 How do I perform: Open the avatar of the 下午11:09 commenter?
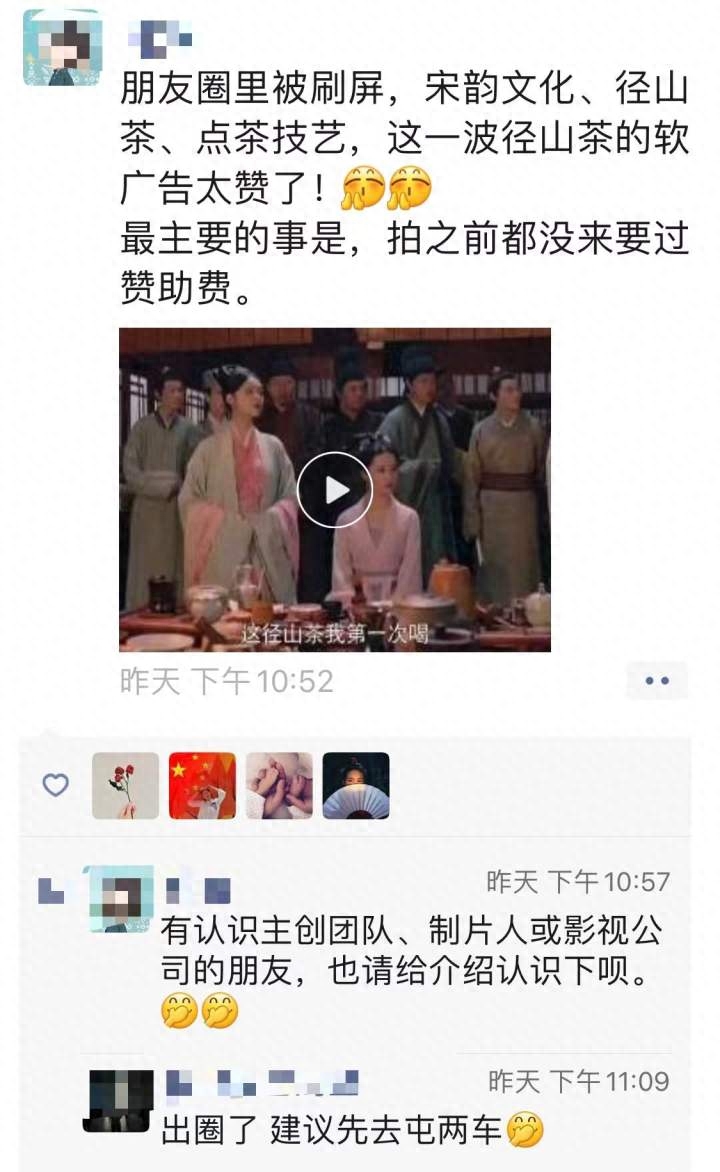(120, 1100)
